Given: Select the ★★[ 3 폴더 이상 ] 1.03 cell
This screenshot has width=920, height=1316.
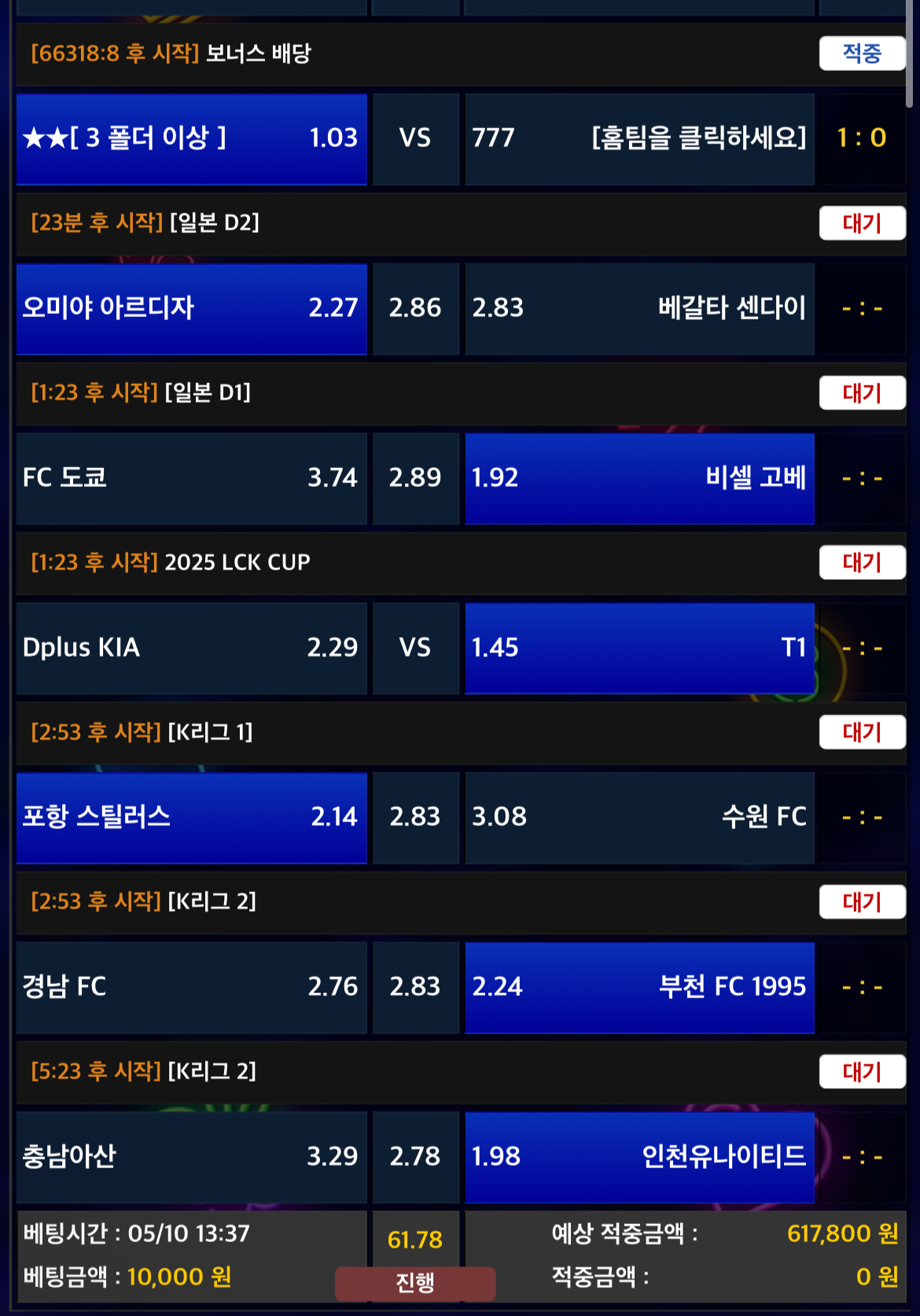Looking at the screenshot, I should 192,139.
